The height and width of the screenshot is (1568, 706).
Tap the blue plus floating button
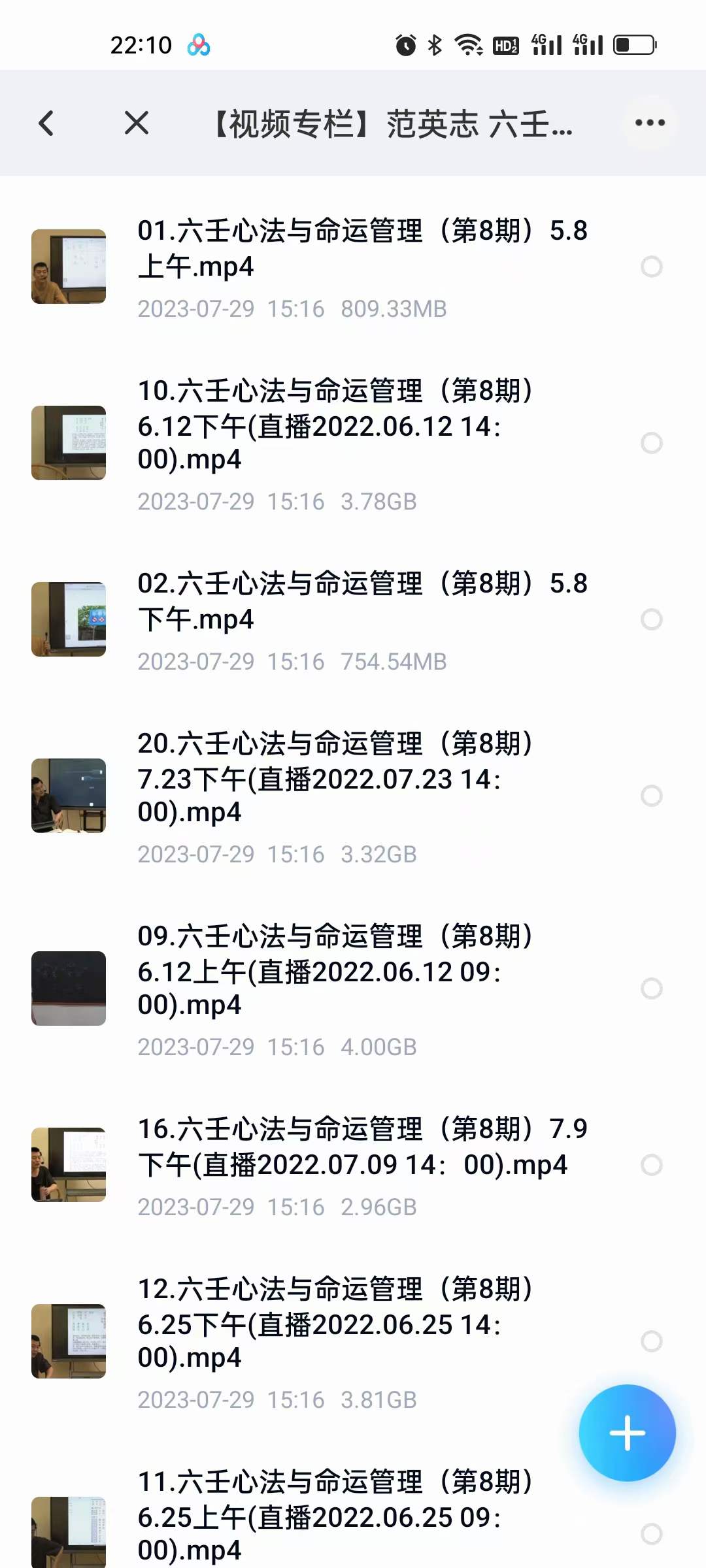[626, 1433]
